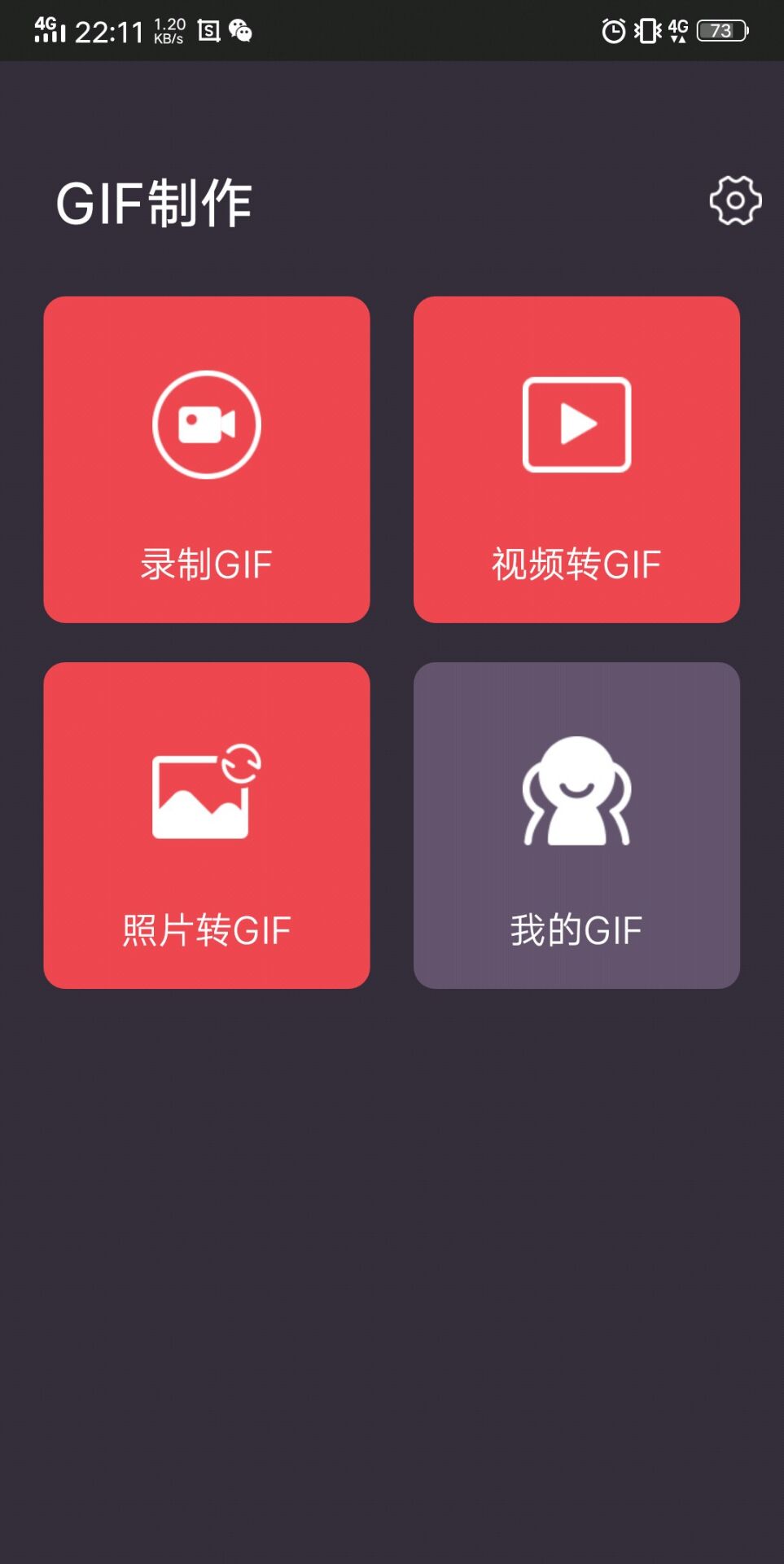
Task: Tap the empty area below the tiles
Action: point(391,1222)
